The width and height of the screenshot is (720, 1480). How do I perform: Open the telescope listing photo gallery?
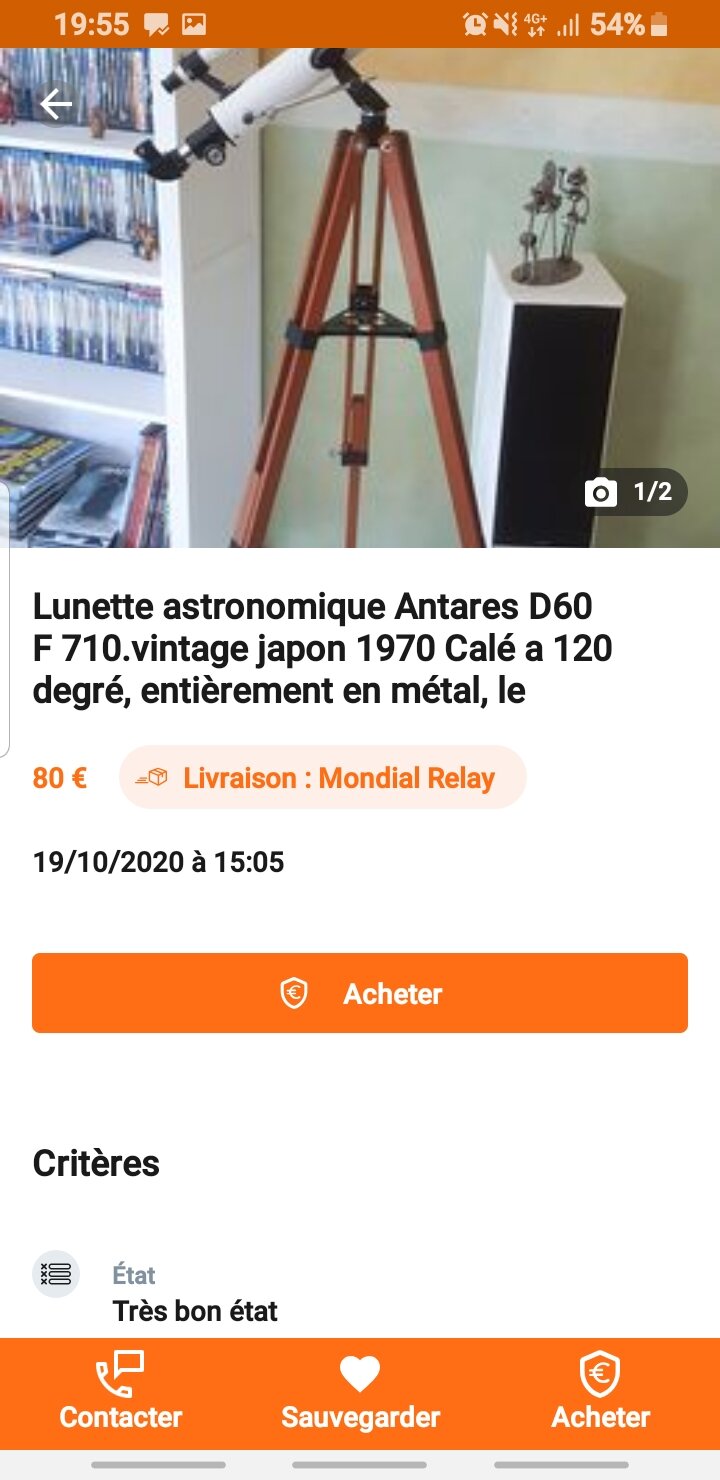360,300
